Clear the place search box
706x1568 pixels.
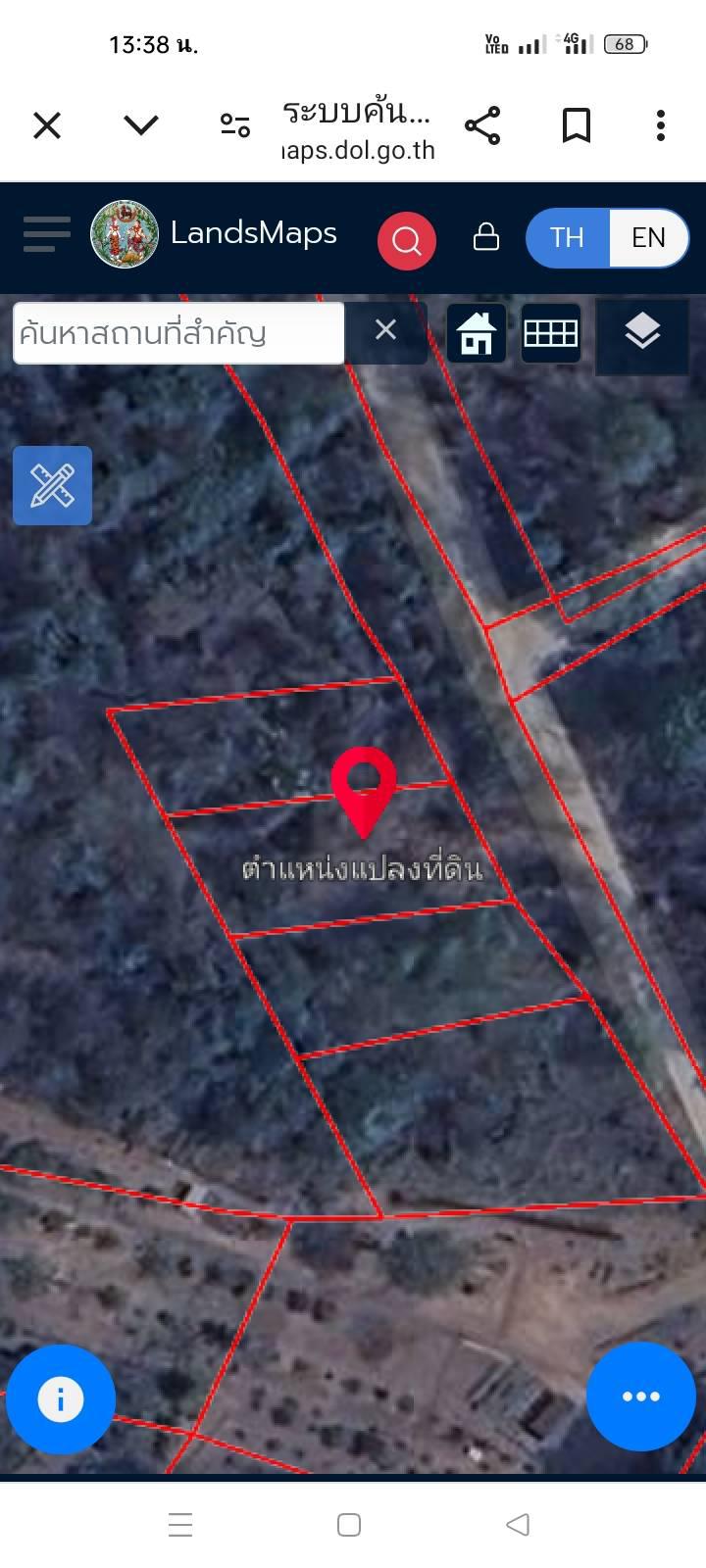coord(386,330)
